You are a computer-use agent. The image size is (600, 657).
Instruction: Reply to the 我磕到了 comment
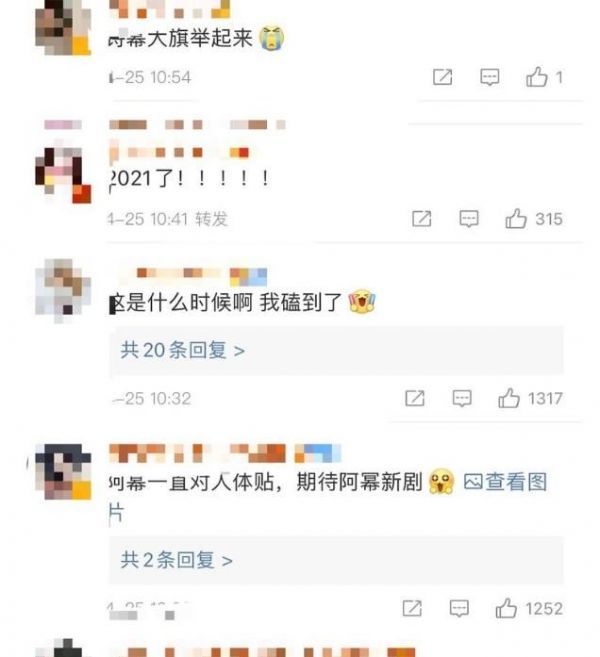(462, 399)
